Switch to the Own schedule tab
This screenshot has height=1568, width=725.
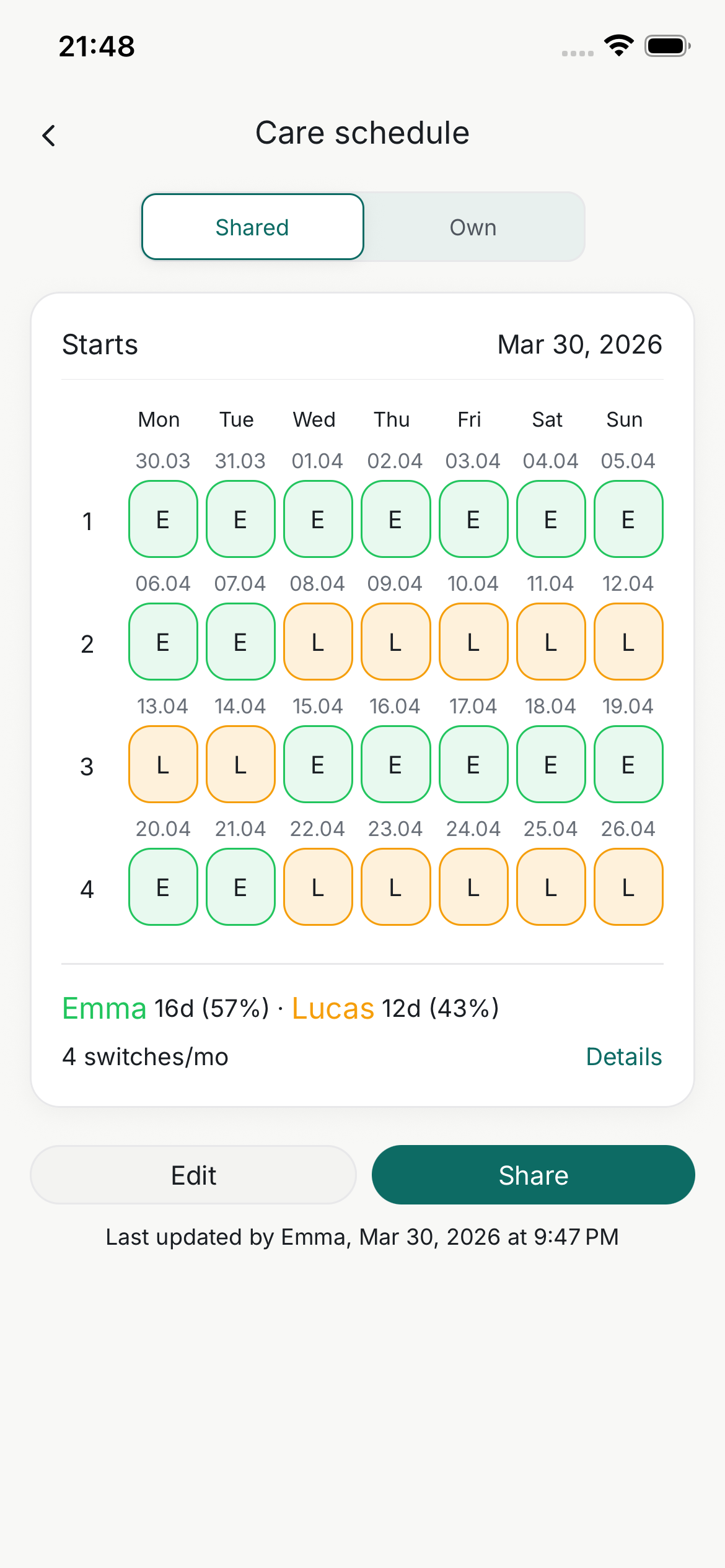click(473, 227)
